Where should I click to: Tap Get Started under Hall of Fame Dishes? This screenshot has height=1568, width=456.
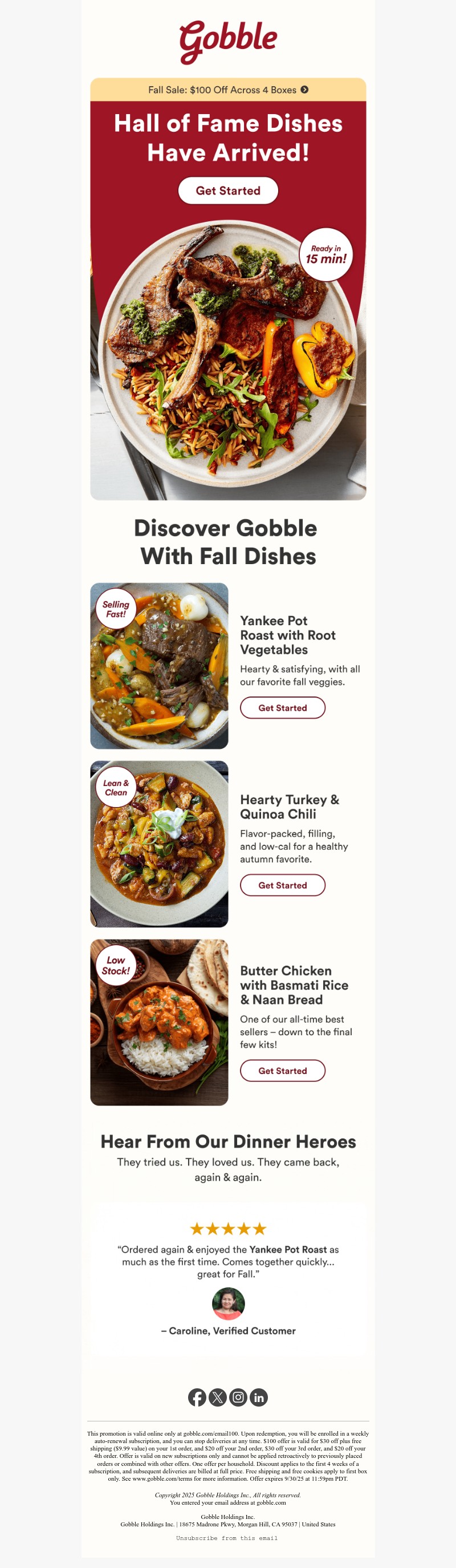click(228, 191)
